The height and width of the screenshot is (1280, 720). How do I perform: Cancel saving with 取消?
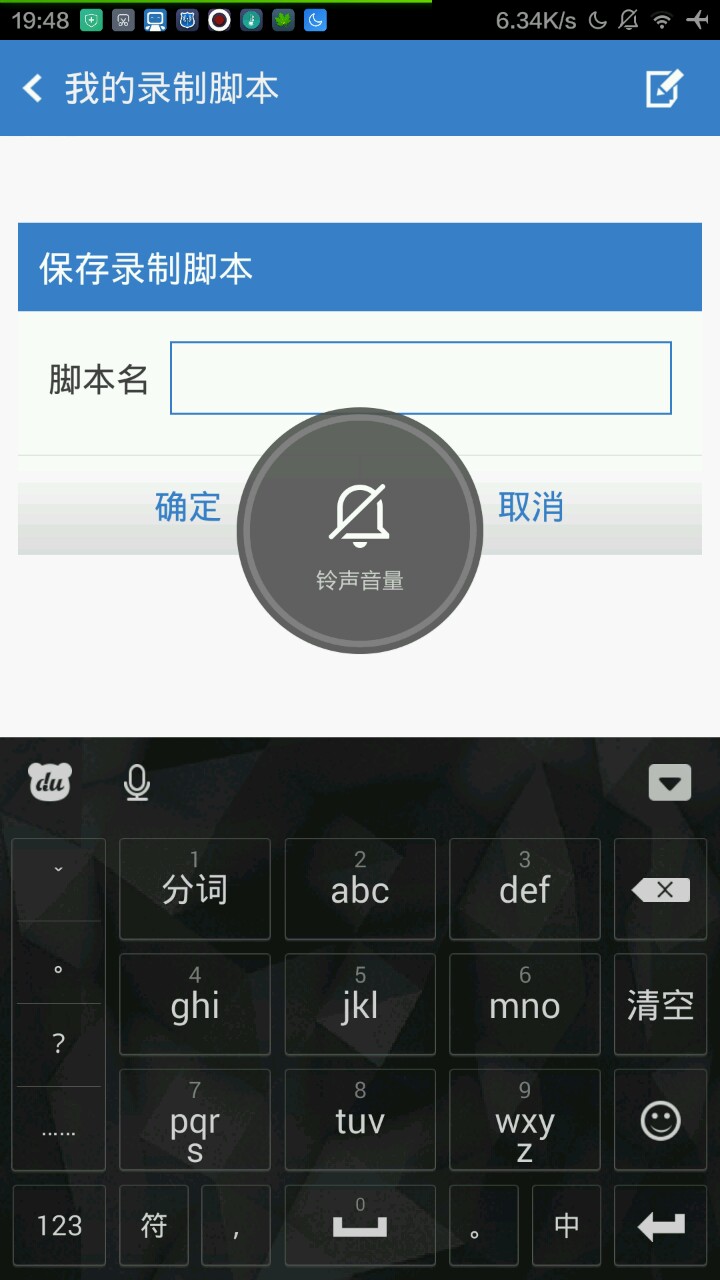click(x=531, y=507)
